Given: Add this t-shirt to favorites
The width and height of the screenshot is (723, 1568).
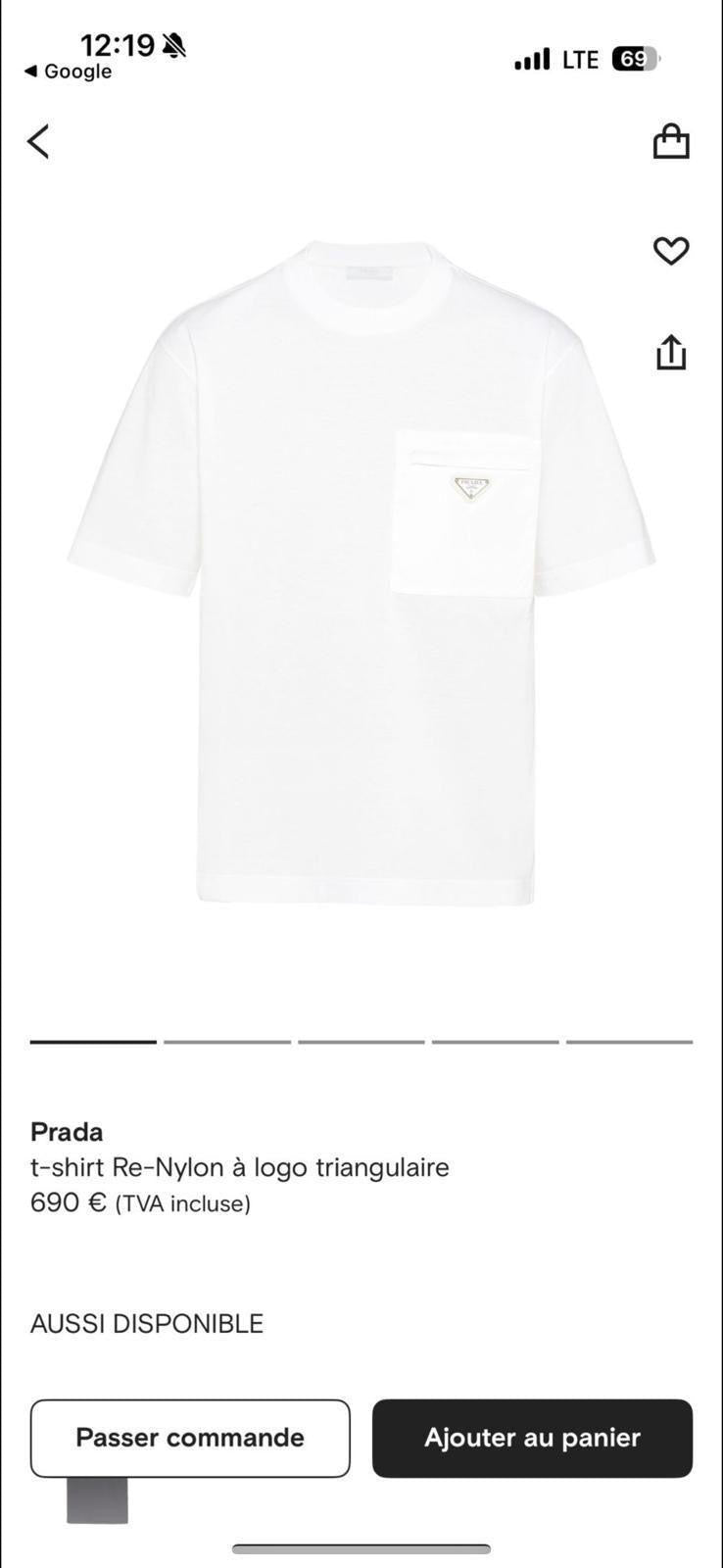Looking at the screenshot, I should 671,251.
